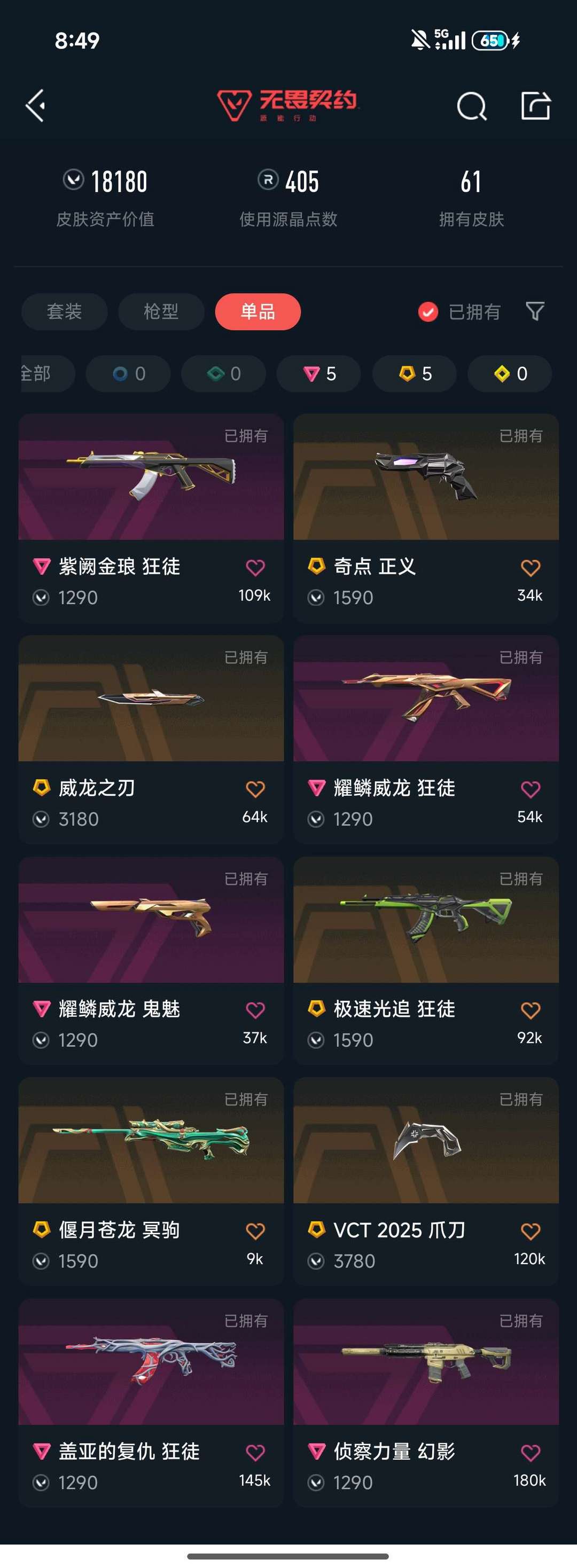Open the funnel filter options
The height and width of the screenshot is (1568, 577).
534,312
